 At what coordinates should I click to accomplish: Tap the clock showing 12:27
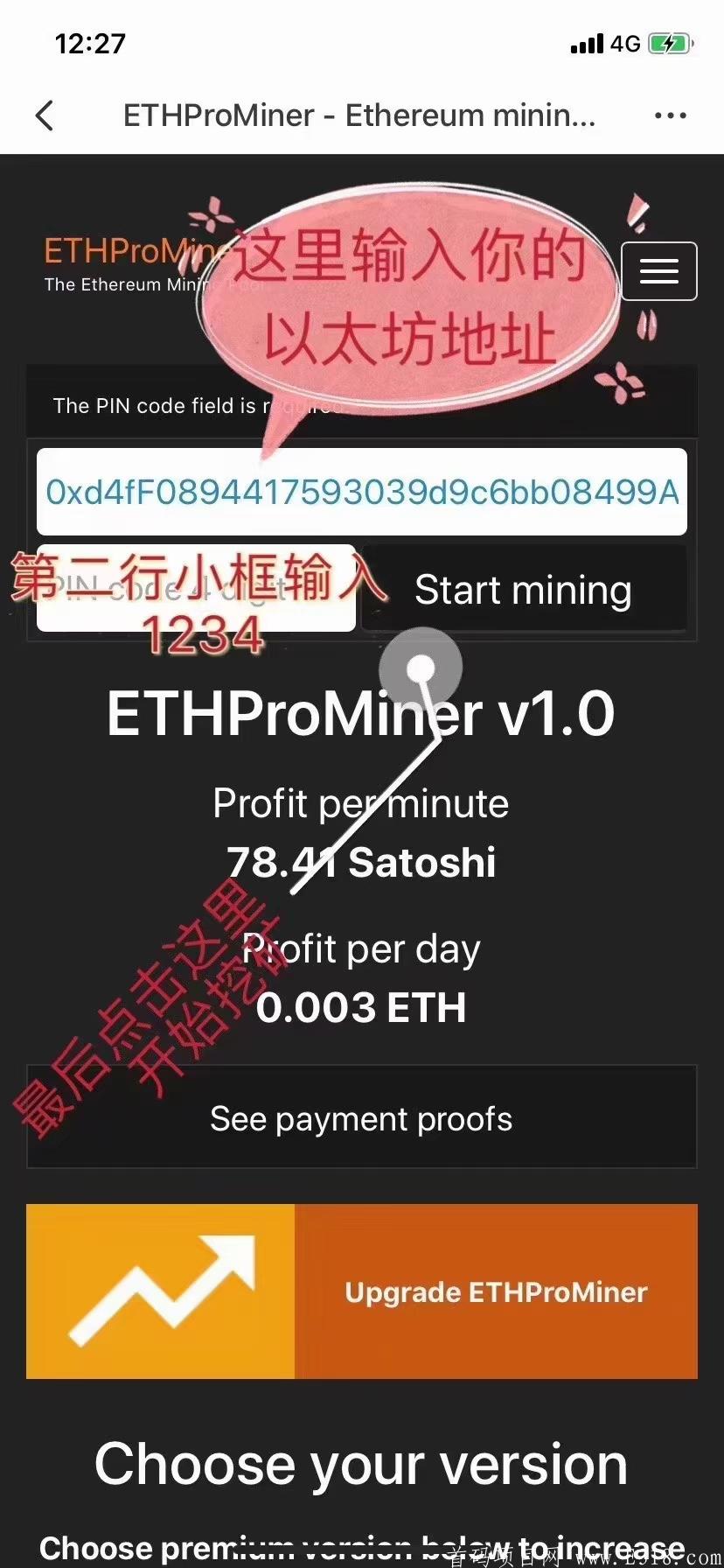click(x=88, y=43)
